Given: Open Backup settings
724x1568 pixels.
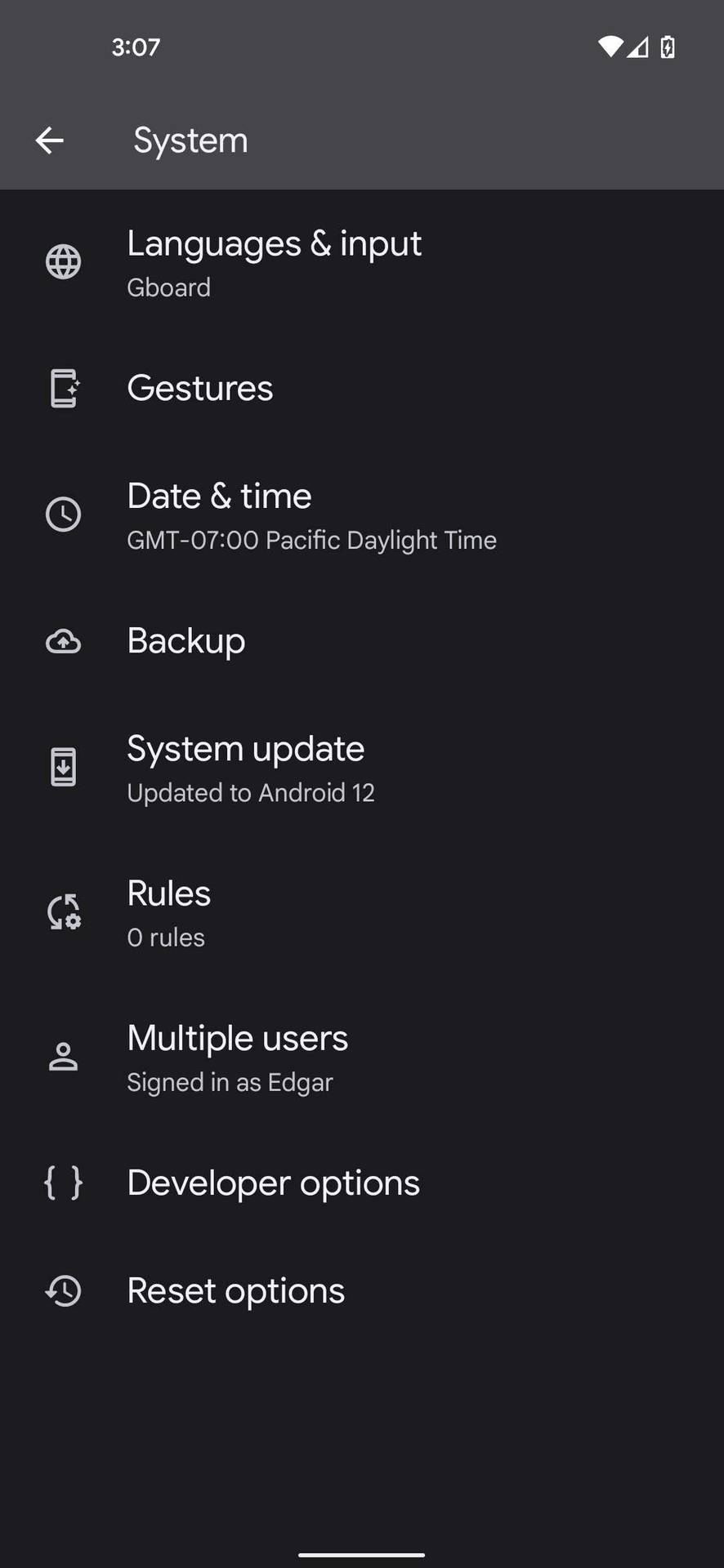Looking at the screenshot, I should 186,641.
